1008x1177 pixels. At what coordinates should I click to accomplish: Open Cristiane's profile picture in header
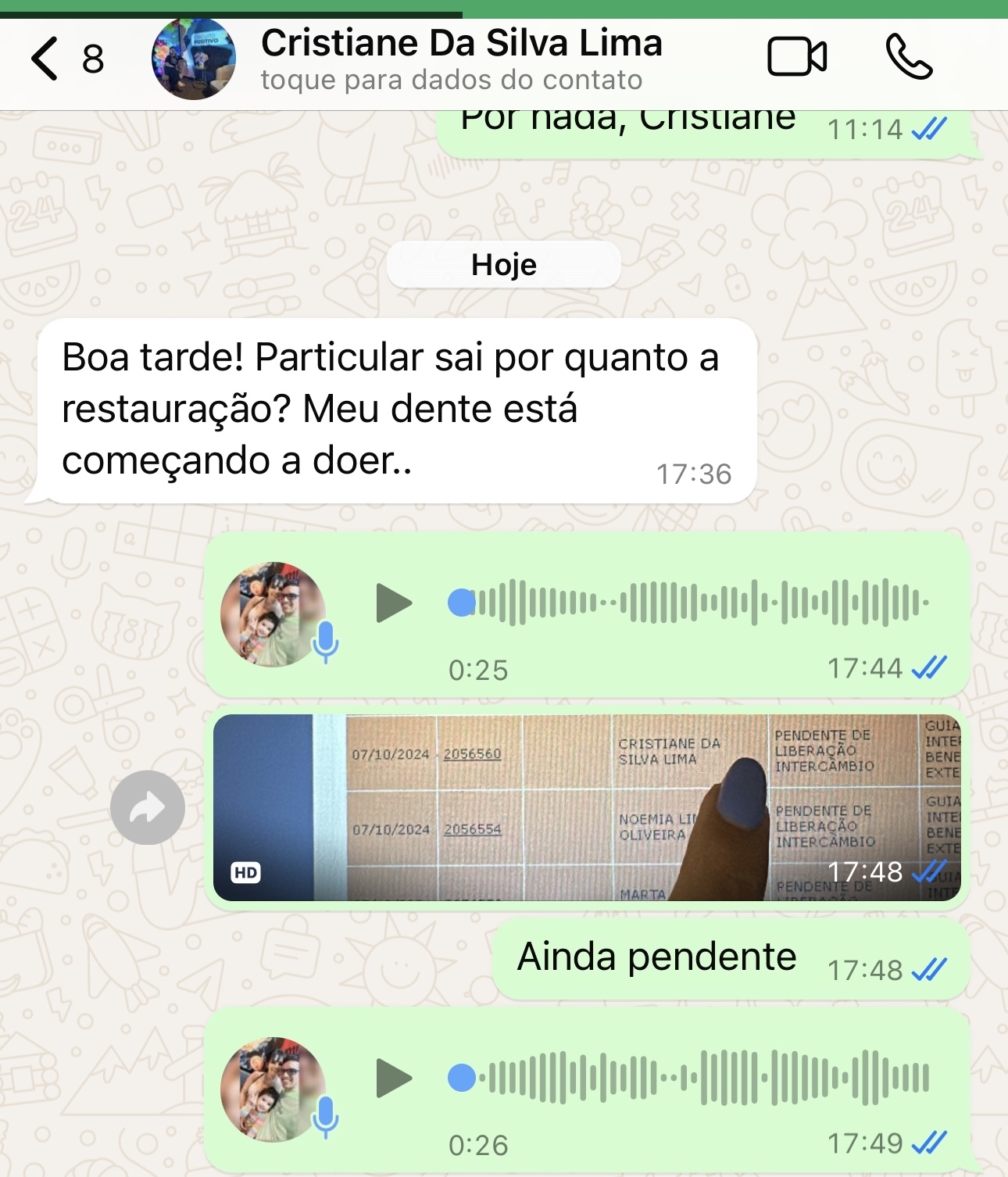194,59
